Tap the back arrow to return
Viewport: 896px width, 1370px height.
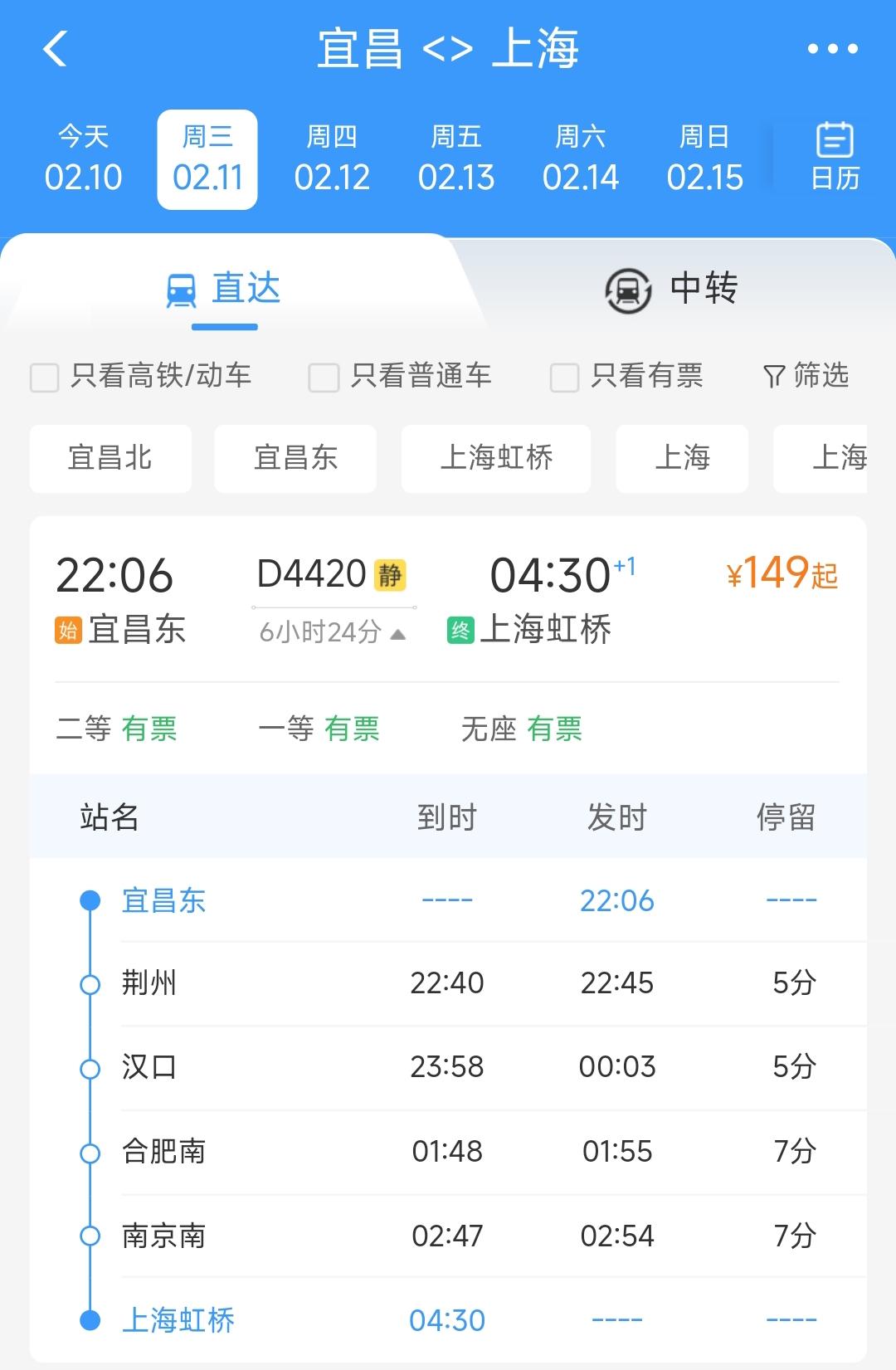point(56,50)
